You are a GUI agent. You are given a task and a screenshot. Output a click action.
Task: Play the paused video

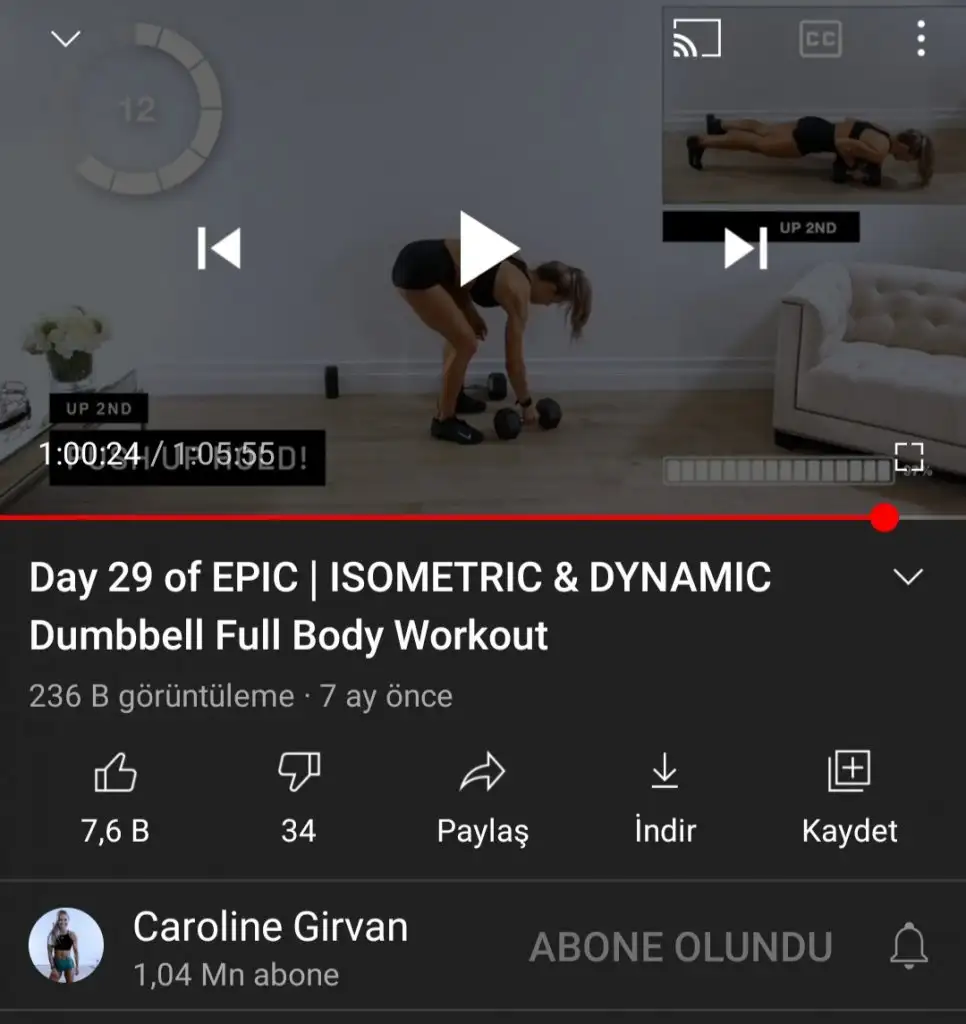tap(487, 248)
